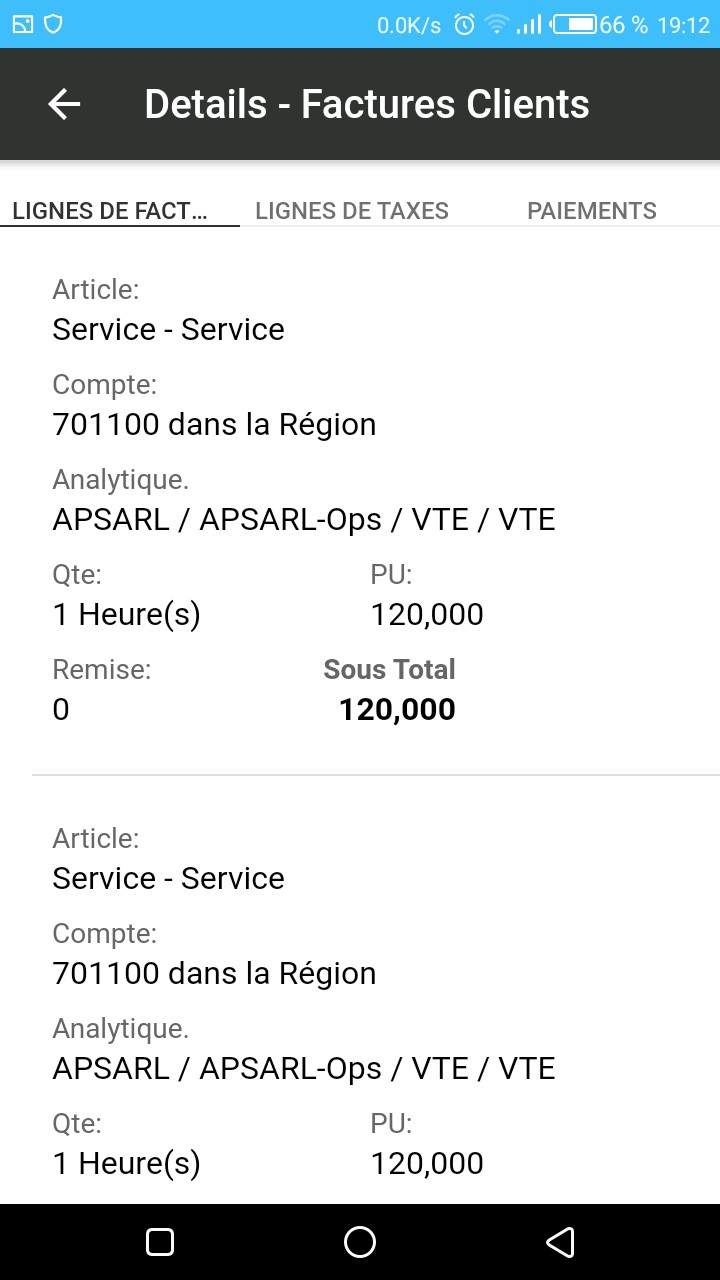Image resolution: width=720 pixels, height=1280 pixels.
Task: Tap the 701100 dans la Région account entry
Action: pos(214,424)
